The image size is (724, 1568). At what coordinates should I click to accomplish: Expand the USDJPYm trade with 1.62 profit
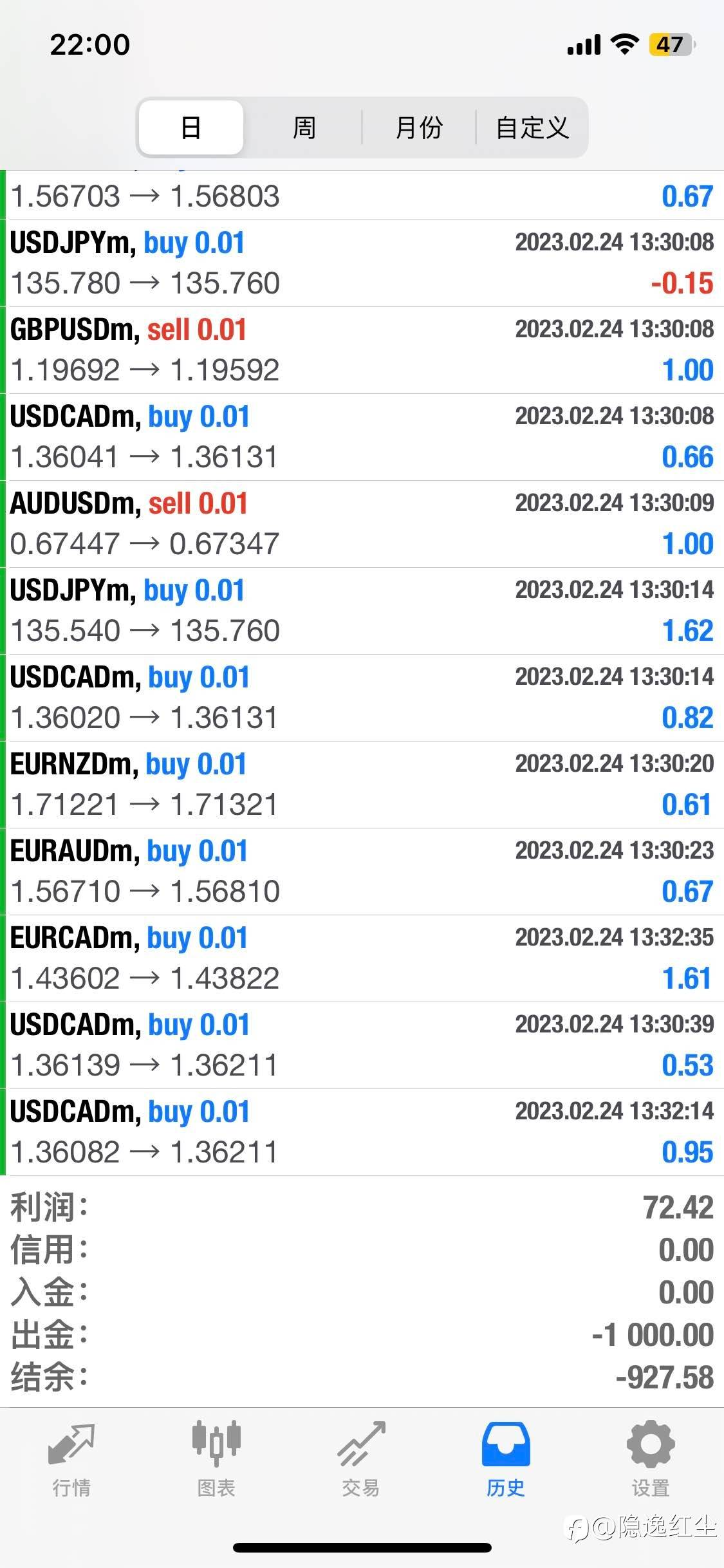tap(362, 611)
